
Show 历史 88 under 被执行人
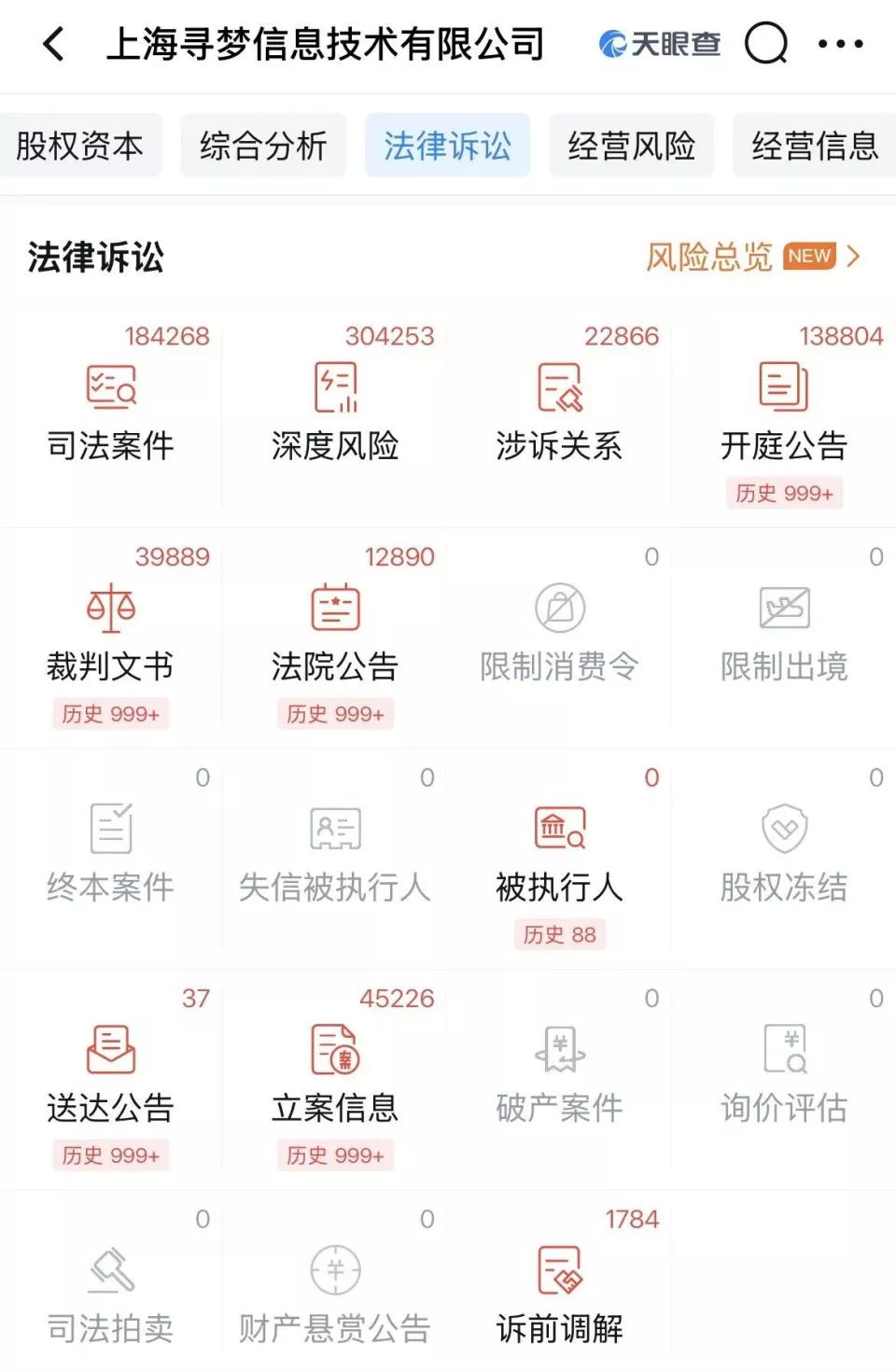pyautogui.click(x=559, y=934)
